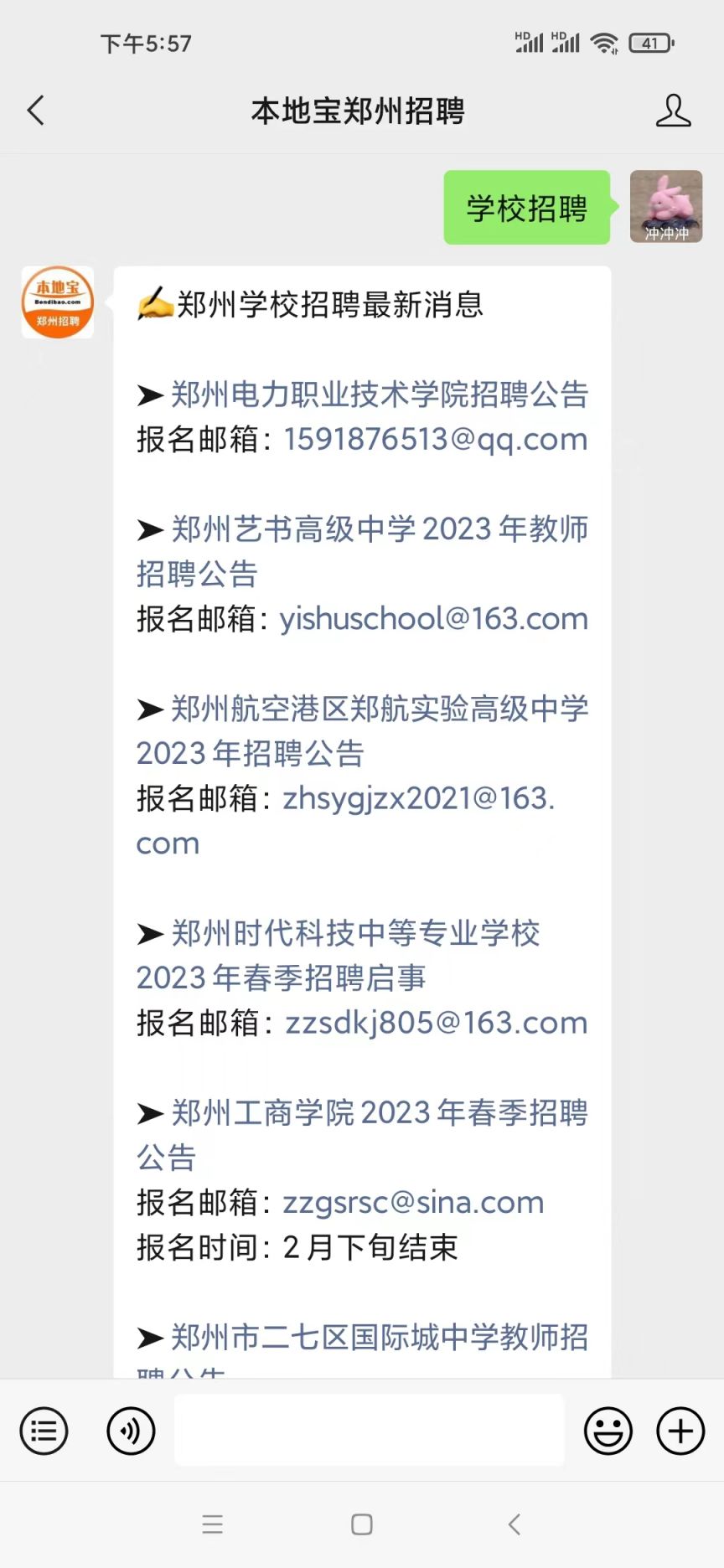Focus the message input field
This screenshot has height=1568, width=724.
369,1431
